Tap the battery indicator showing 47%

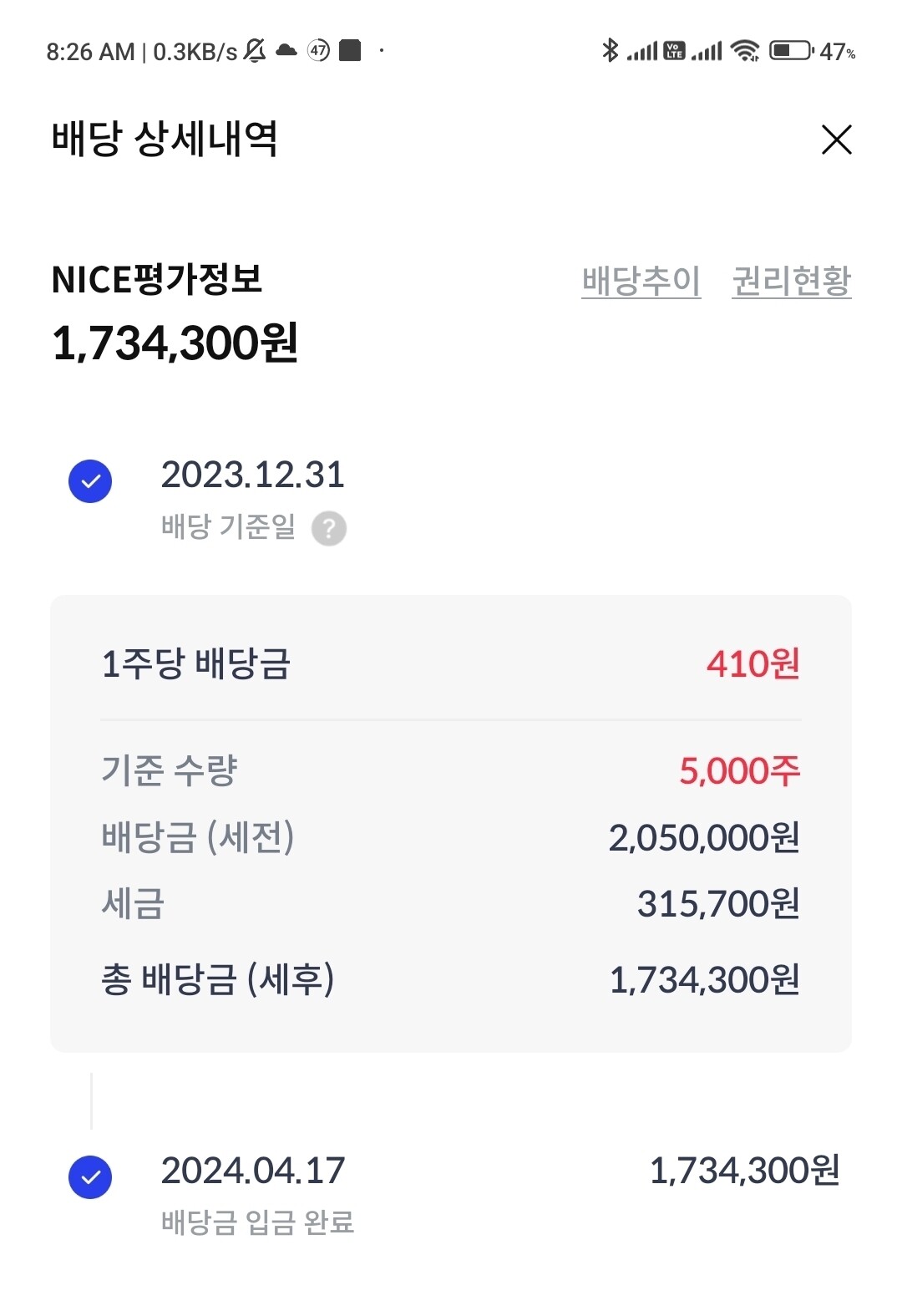pyautogui.click(x=788, y=50)
